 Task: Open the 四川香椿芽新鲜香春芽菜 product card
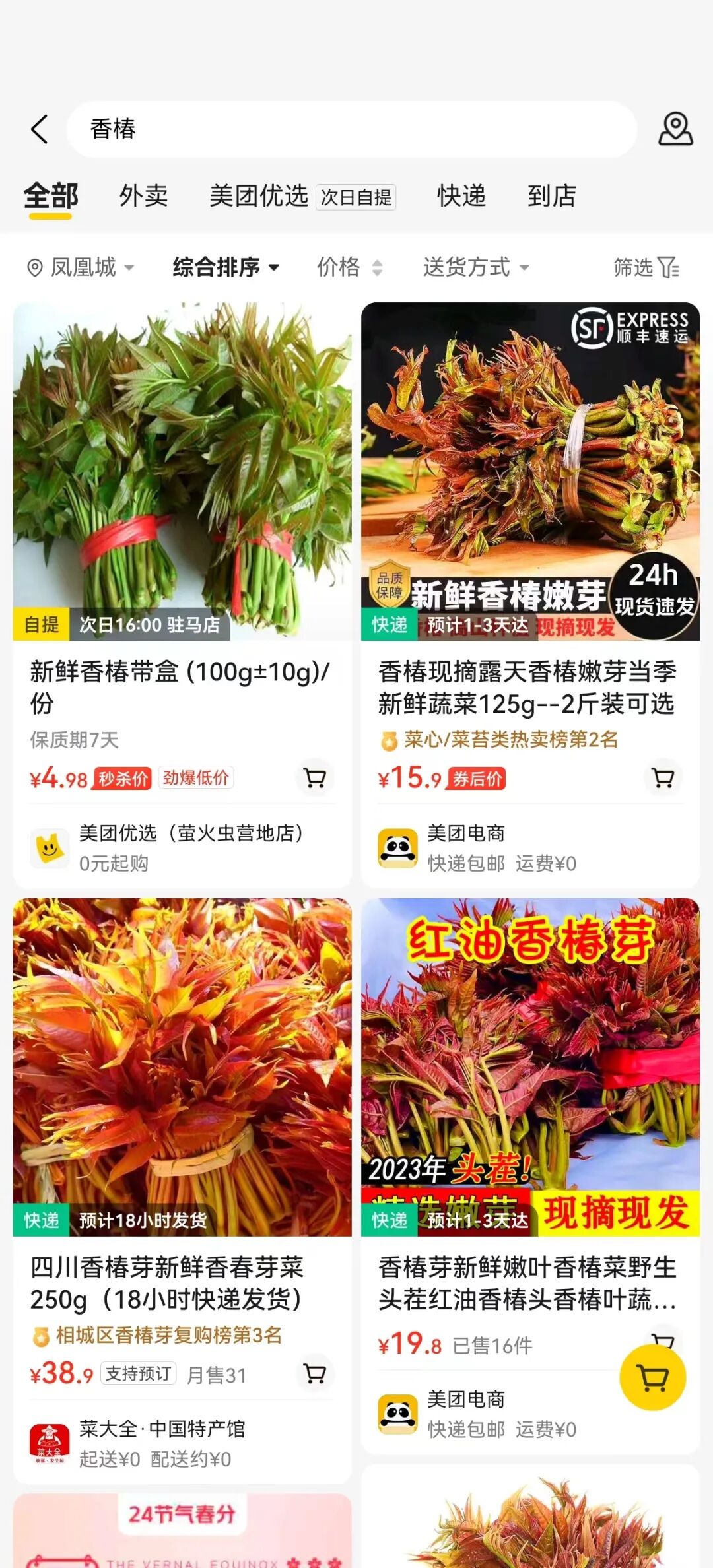pos(182,1282)
